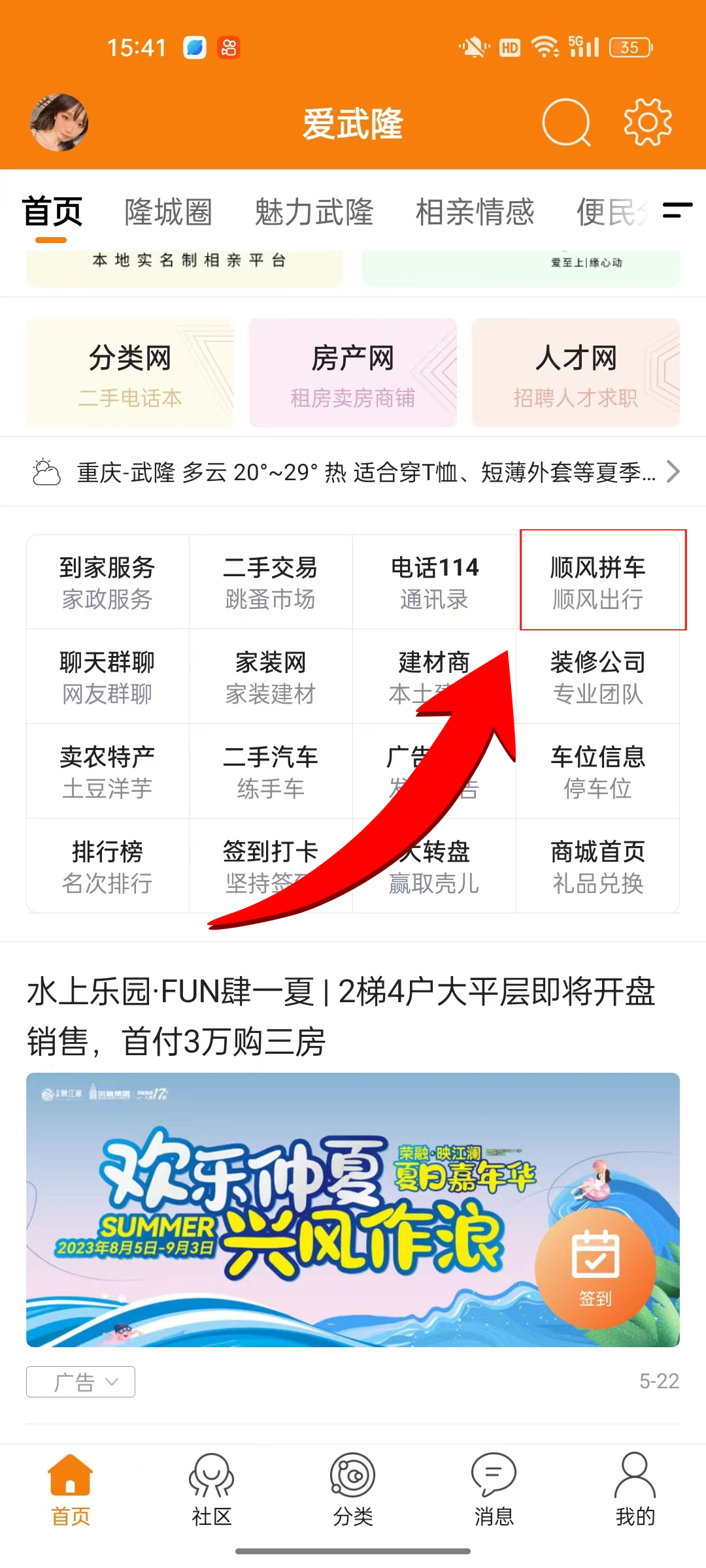
Task: Open 二手交易 flea market
Action: pos(271,582)
